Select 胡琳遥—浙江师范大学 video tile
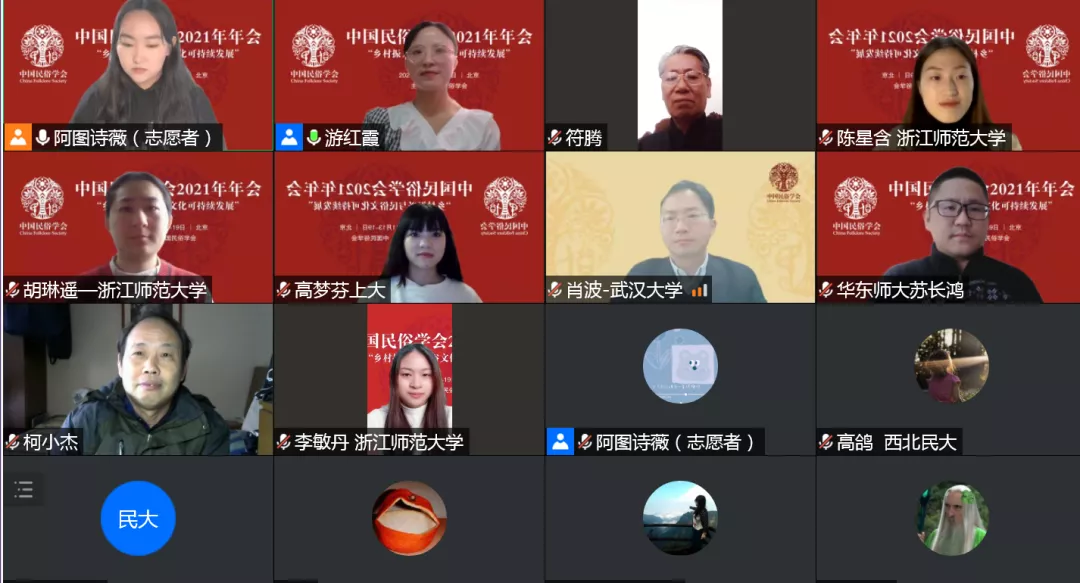Viewport: 1080px width, 583px height. click(137, 227)
